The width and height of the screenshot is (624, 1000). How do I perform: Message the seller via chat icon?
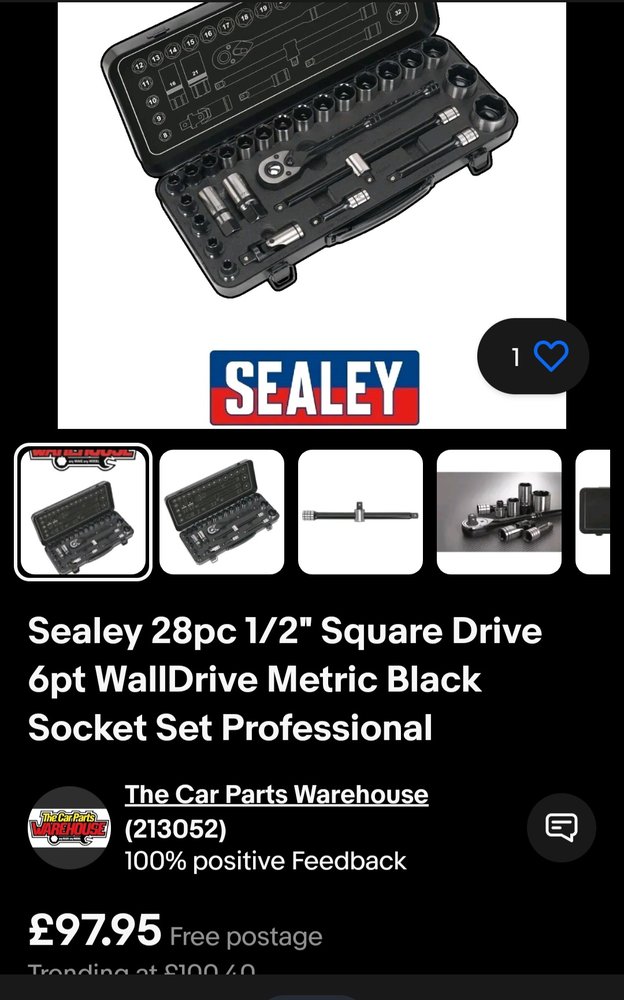pos(561,827)
